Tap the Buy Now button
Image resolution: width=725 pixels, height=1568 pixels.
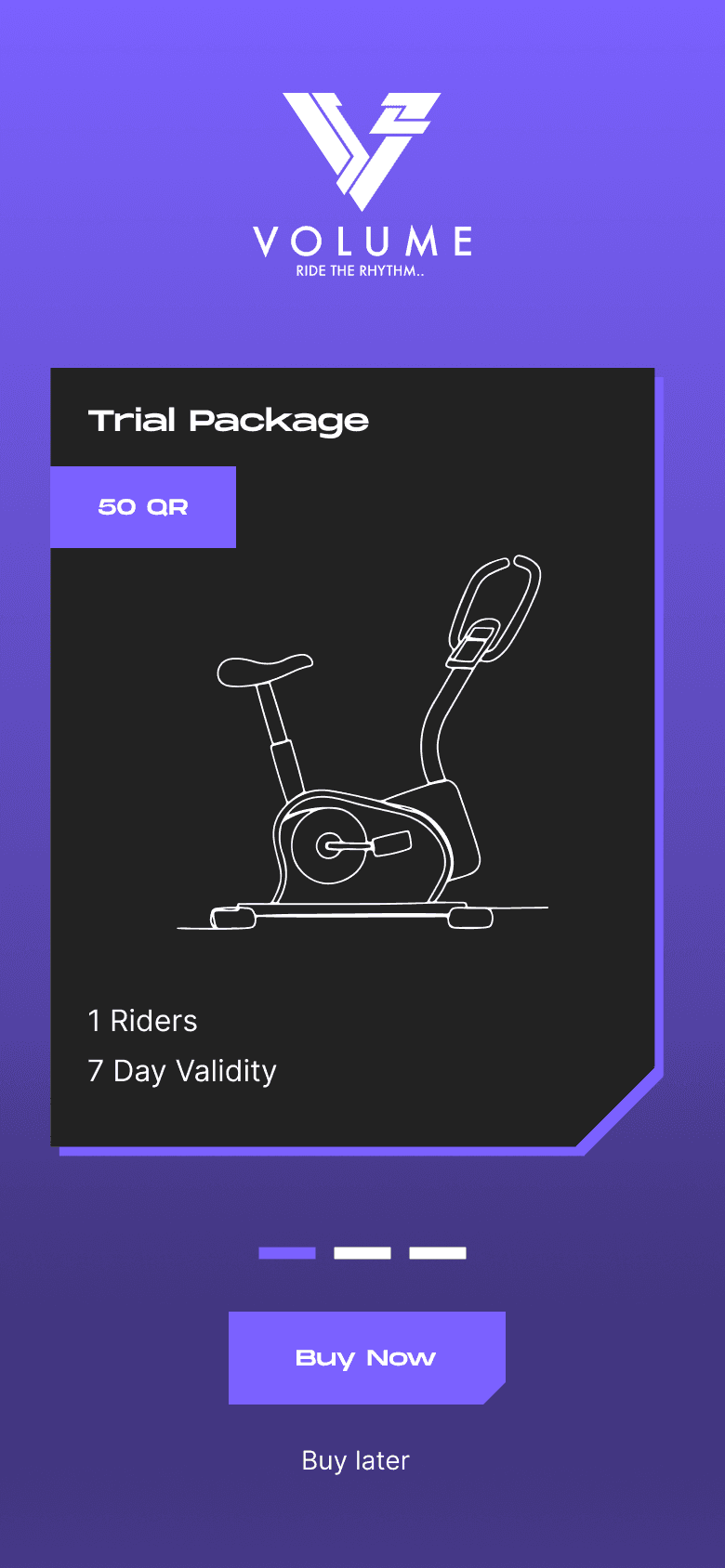[366, 1357]
